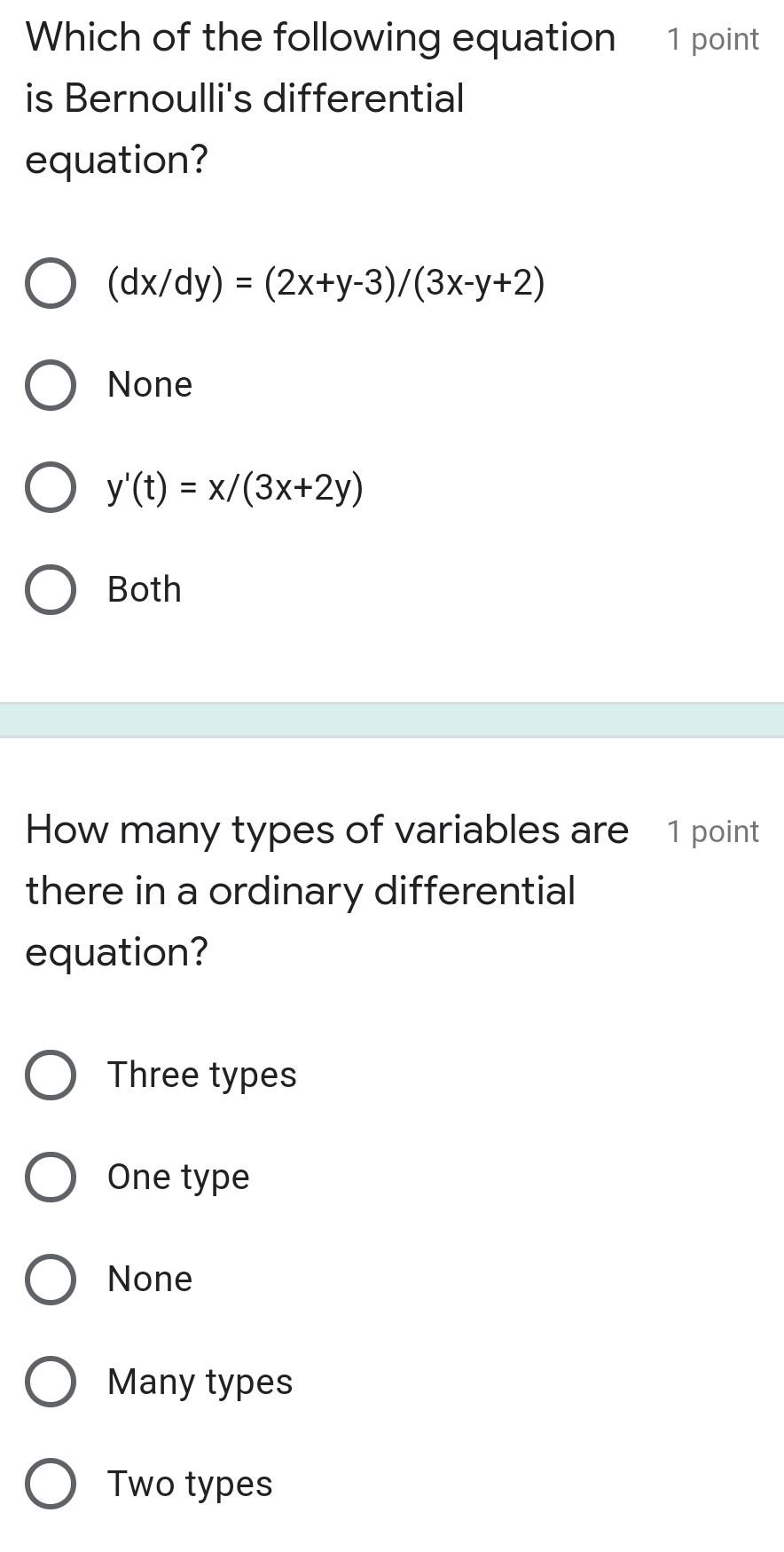
Task: Click the divider bar between the two questions
Action: [x=392, y=717]
